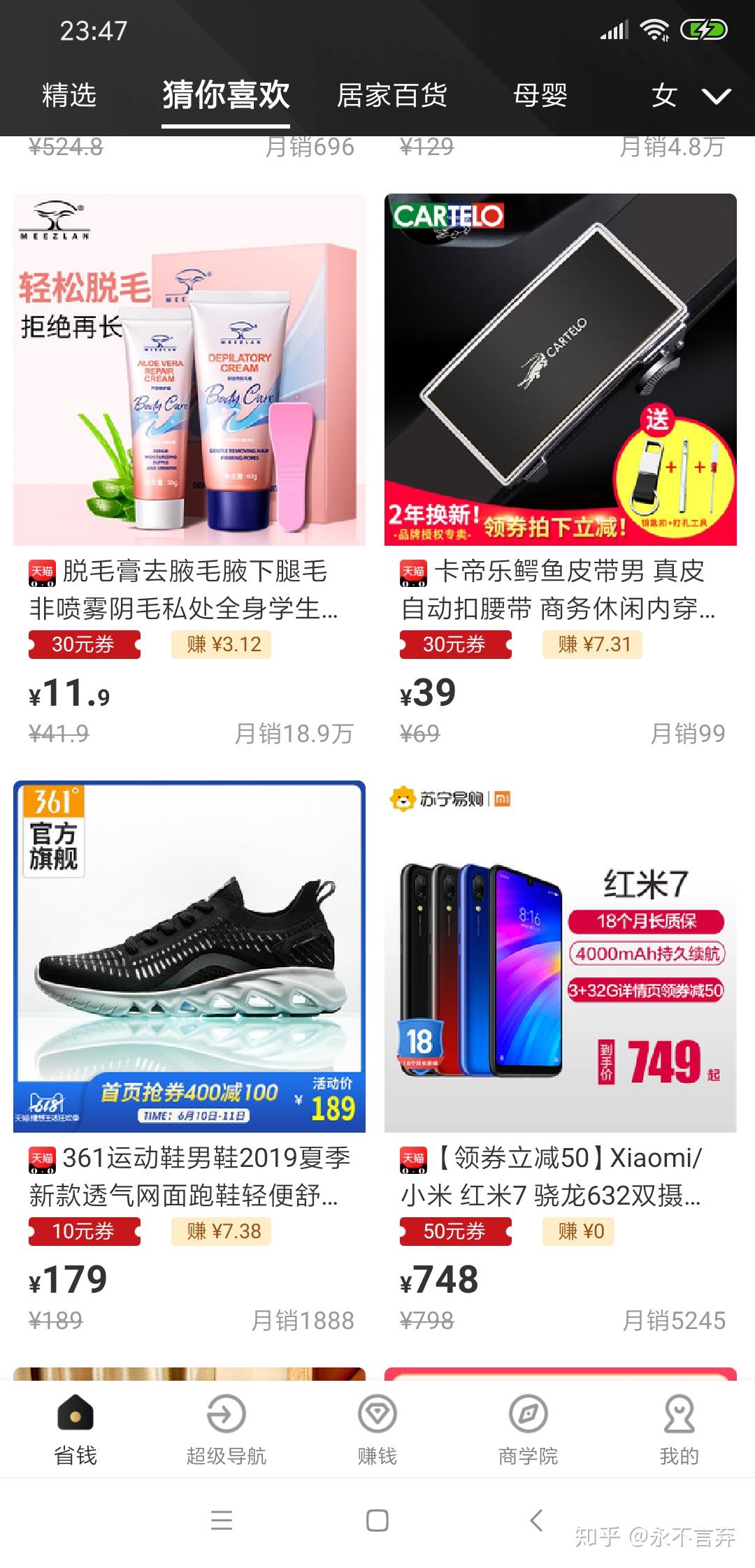Get the 10元券 coupon for 361运动鞋

coord(84,1231)
